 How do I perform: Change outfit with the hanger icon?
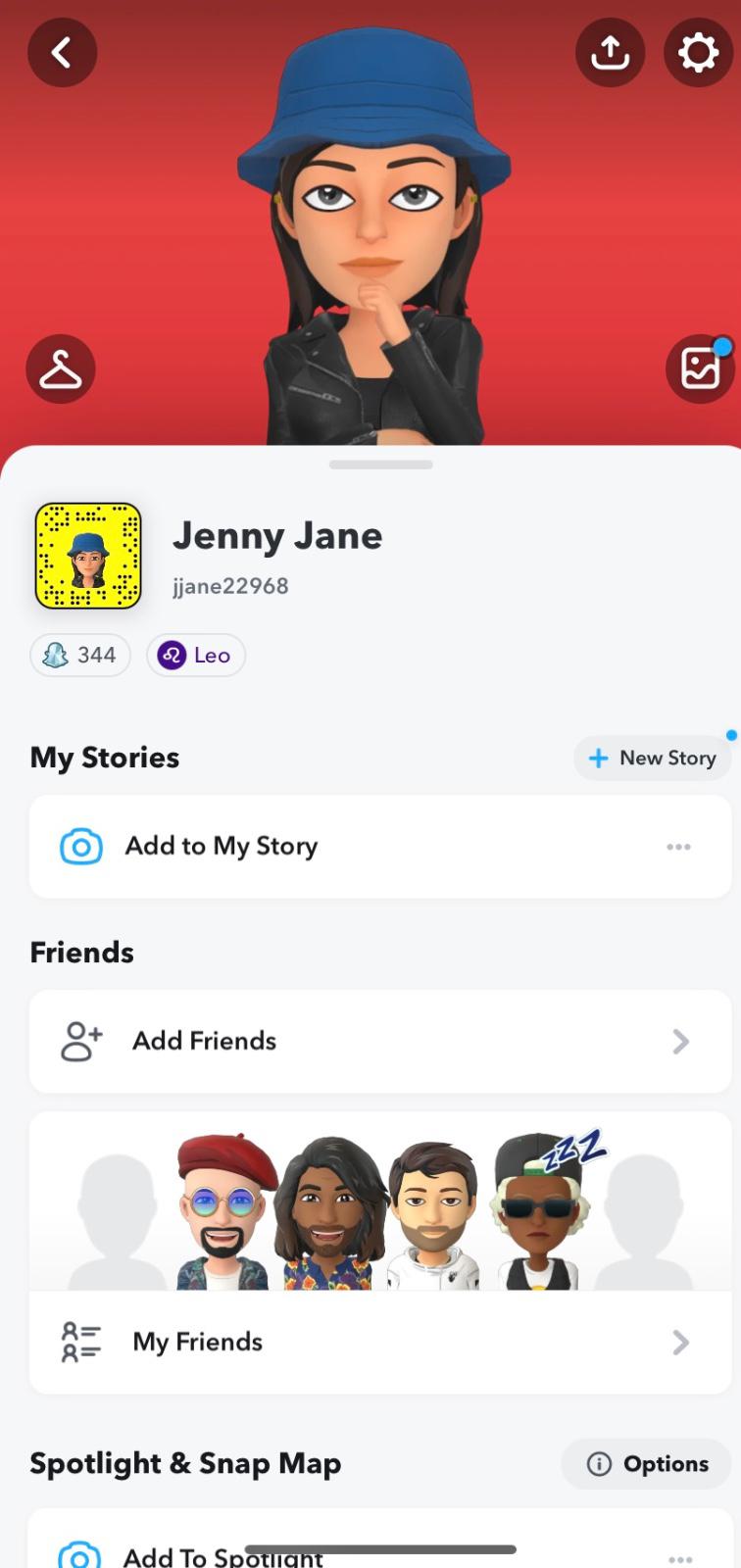point(61,369)
